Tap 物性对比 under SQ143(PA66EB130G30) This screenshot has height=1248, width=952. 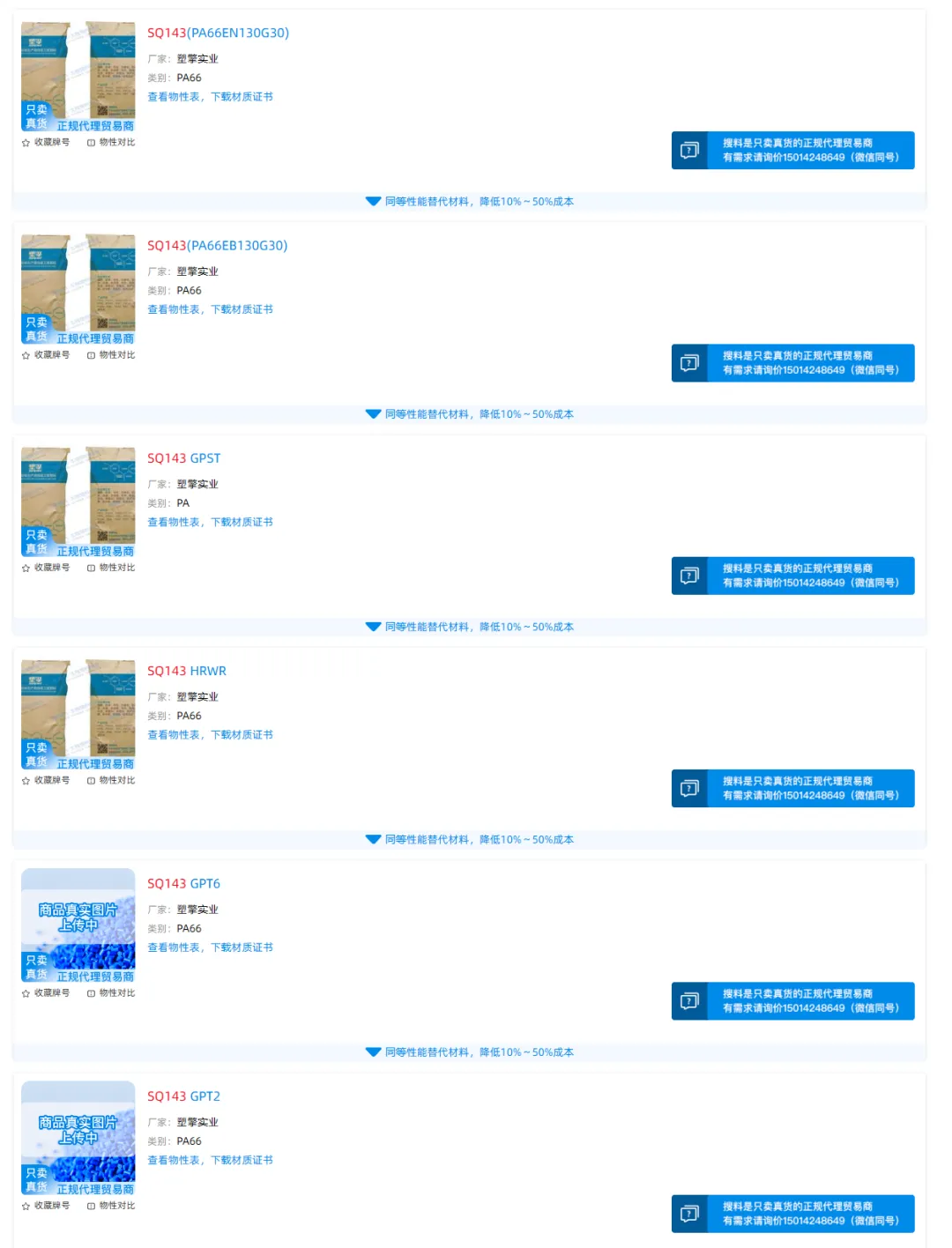tap(111, 354)
